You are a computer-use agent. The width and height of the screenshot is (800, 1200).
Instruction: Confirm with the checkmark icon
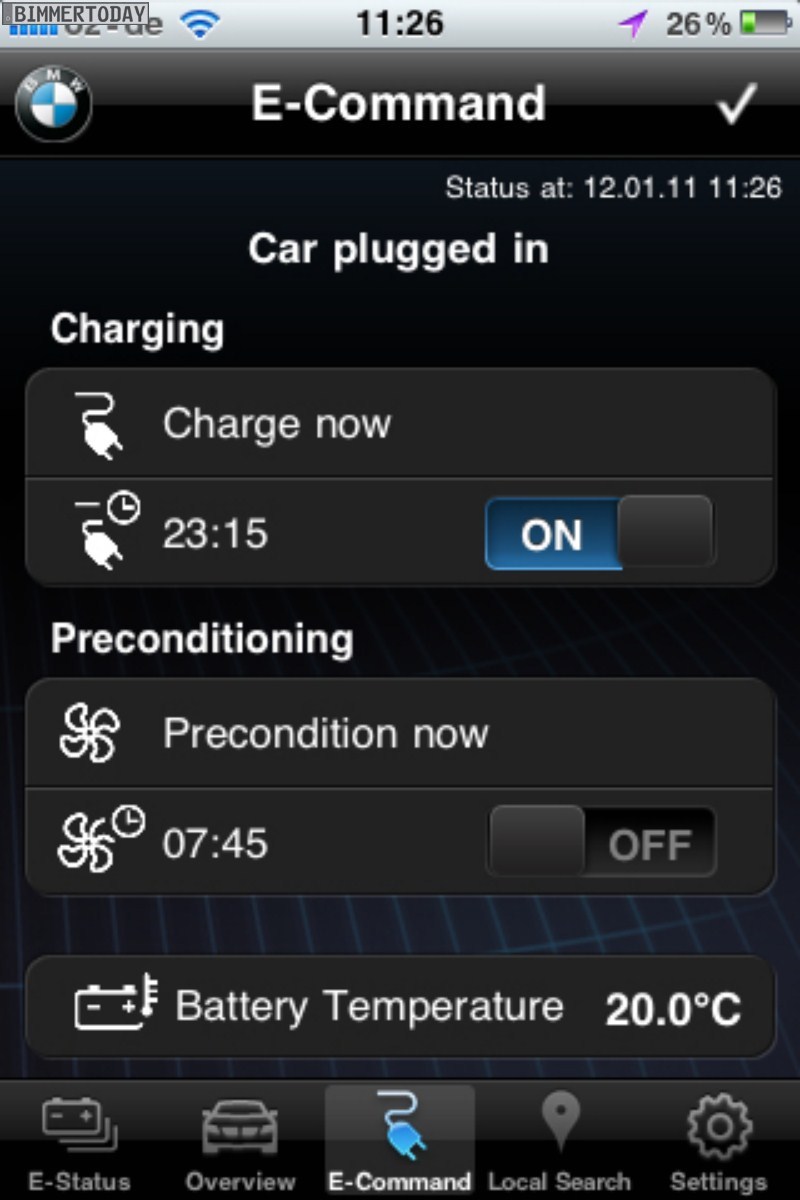click(737, 104)
